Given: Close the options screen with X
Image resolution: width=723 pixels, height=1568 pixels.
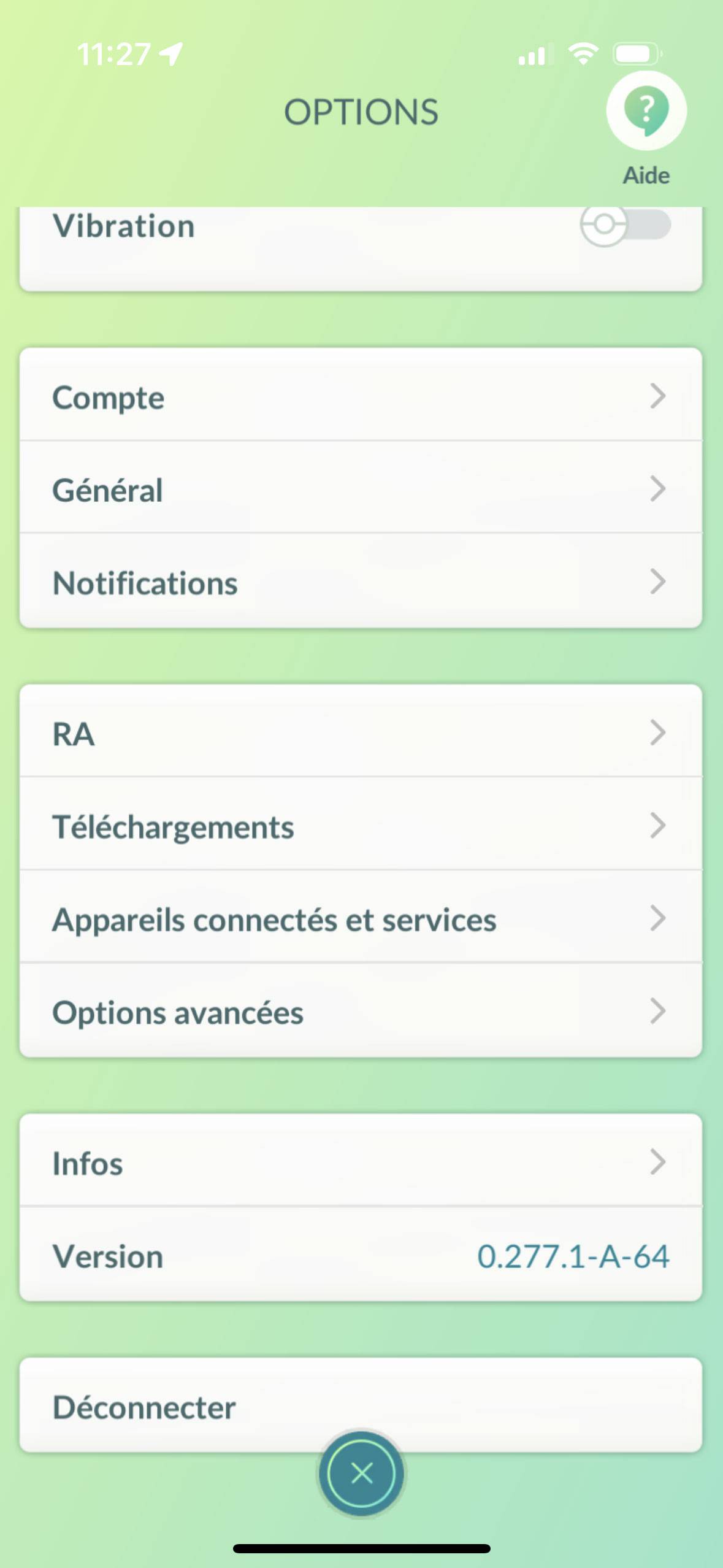Looking at the screenshot, I should pyautogui.click(x=361, y=1473).
